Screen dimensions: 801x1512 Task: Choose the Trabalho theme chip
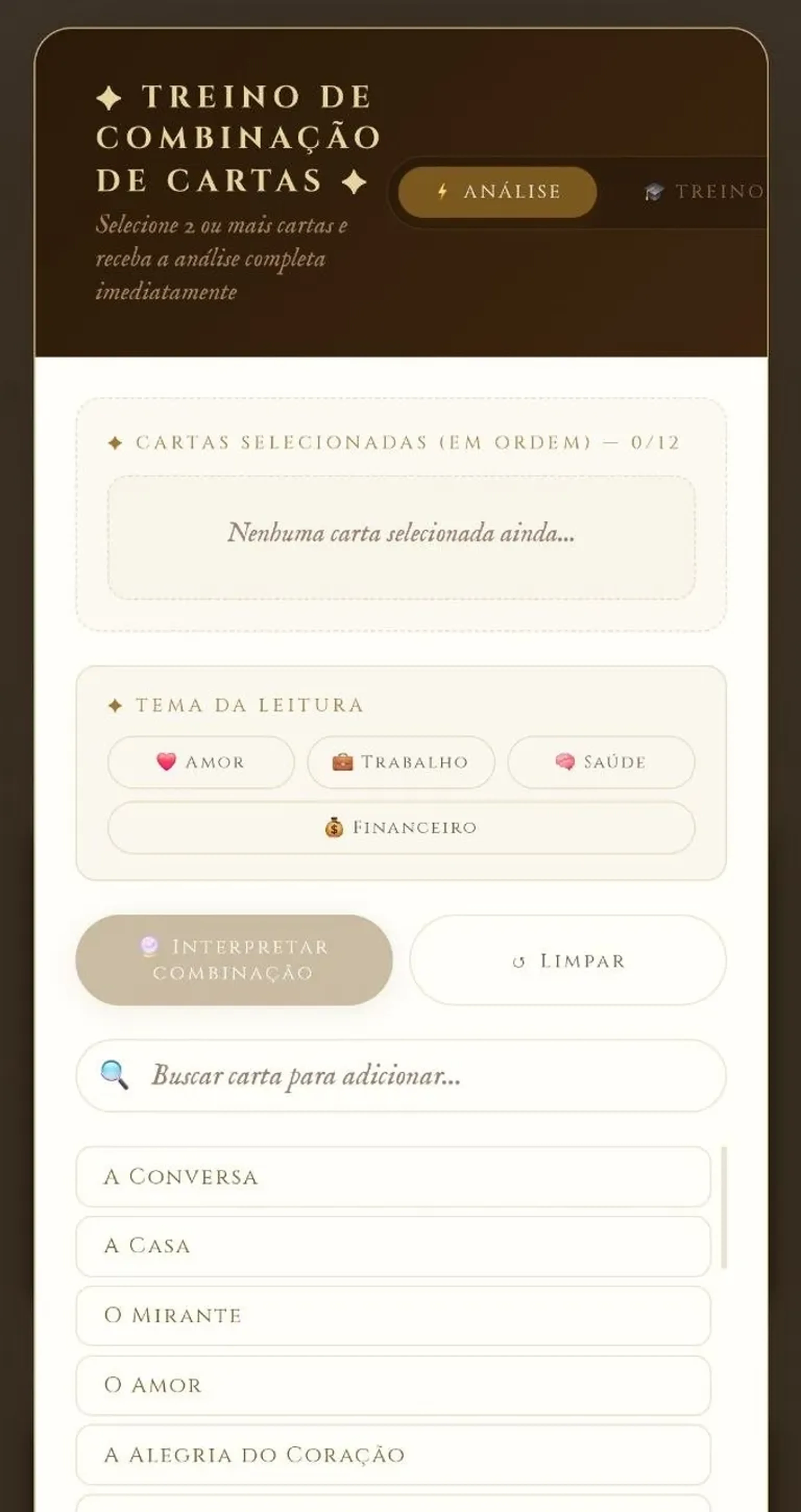400,762
